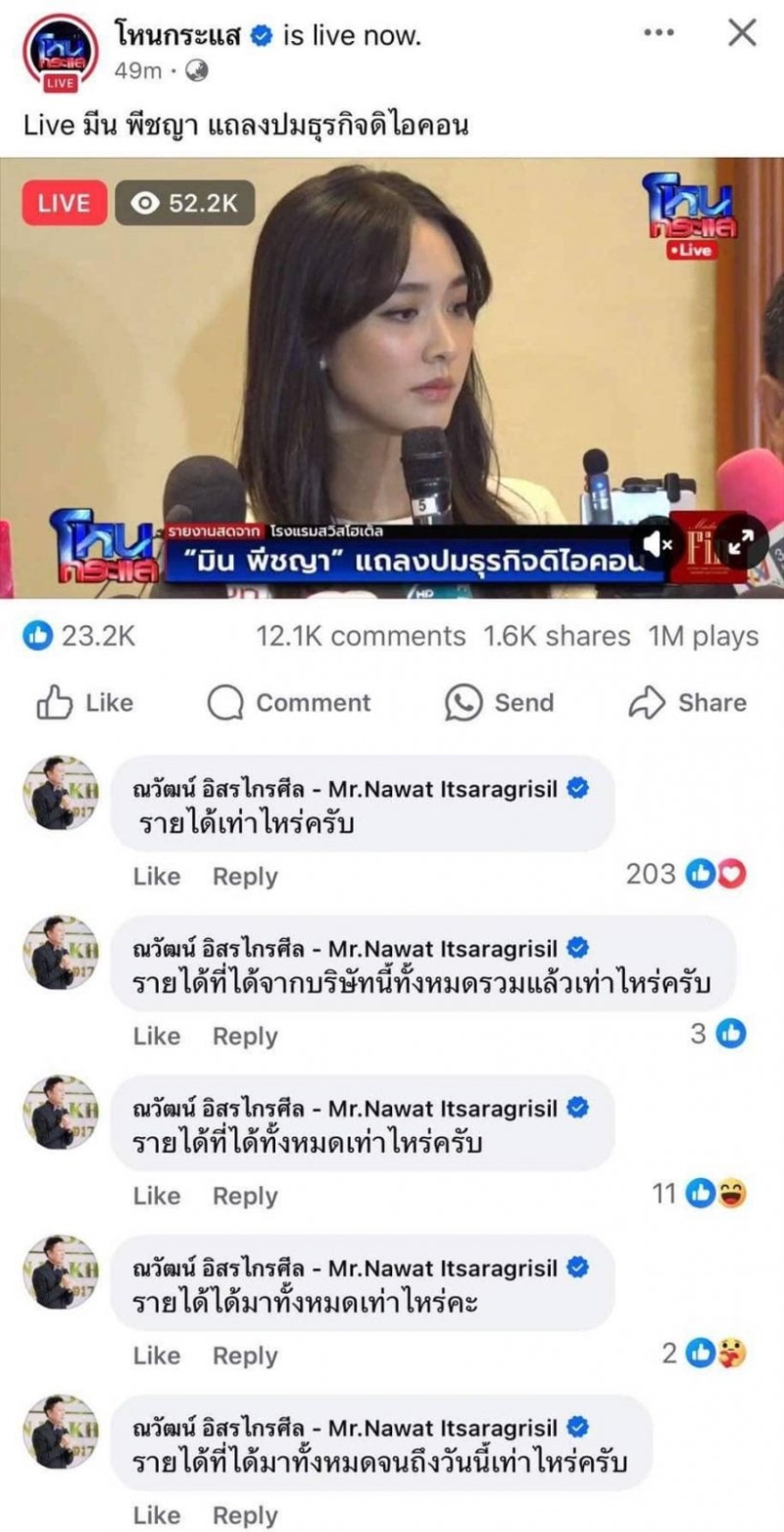Open the โหนกระแส page name link
The image size is (784, 1532).
click(x=183, y=36)
